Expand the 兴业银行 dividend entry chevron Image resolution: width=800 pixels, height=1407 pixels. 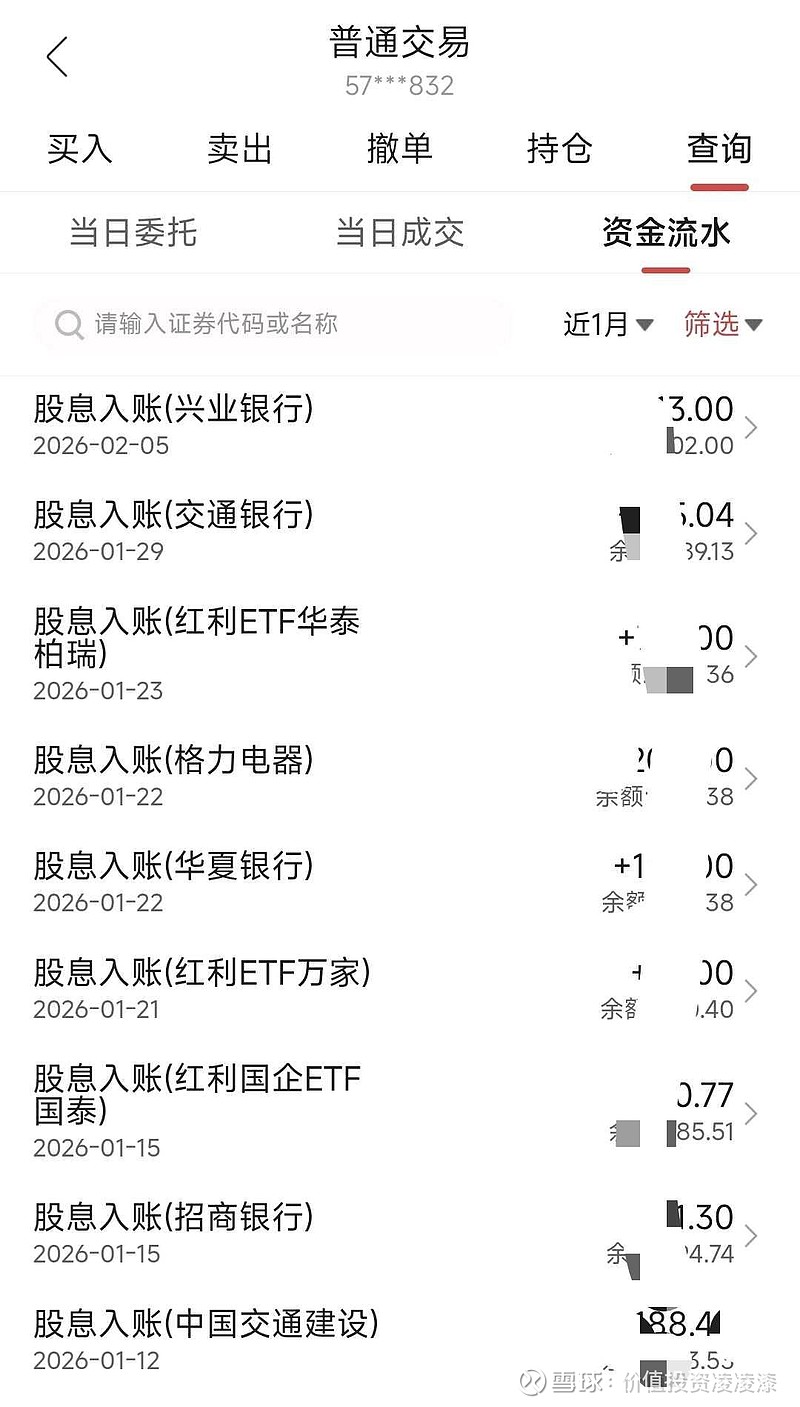pos(752,426)
